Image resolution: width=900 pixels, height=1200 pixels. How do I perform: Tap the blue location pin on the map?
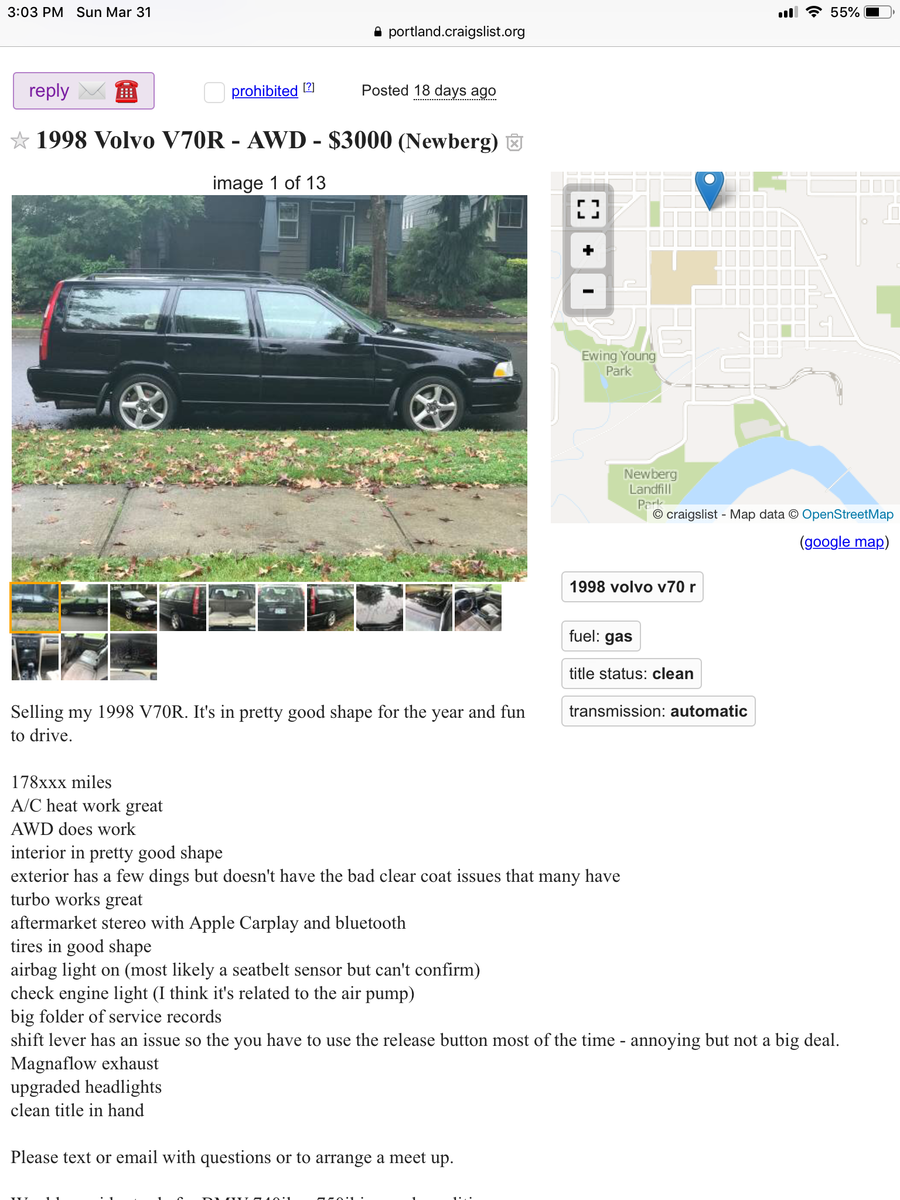(x=709, y=186)
